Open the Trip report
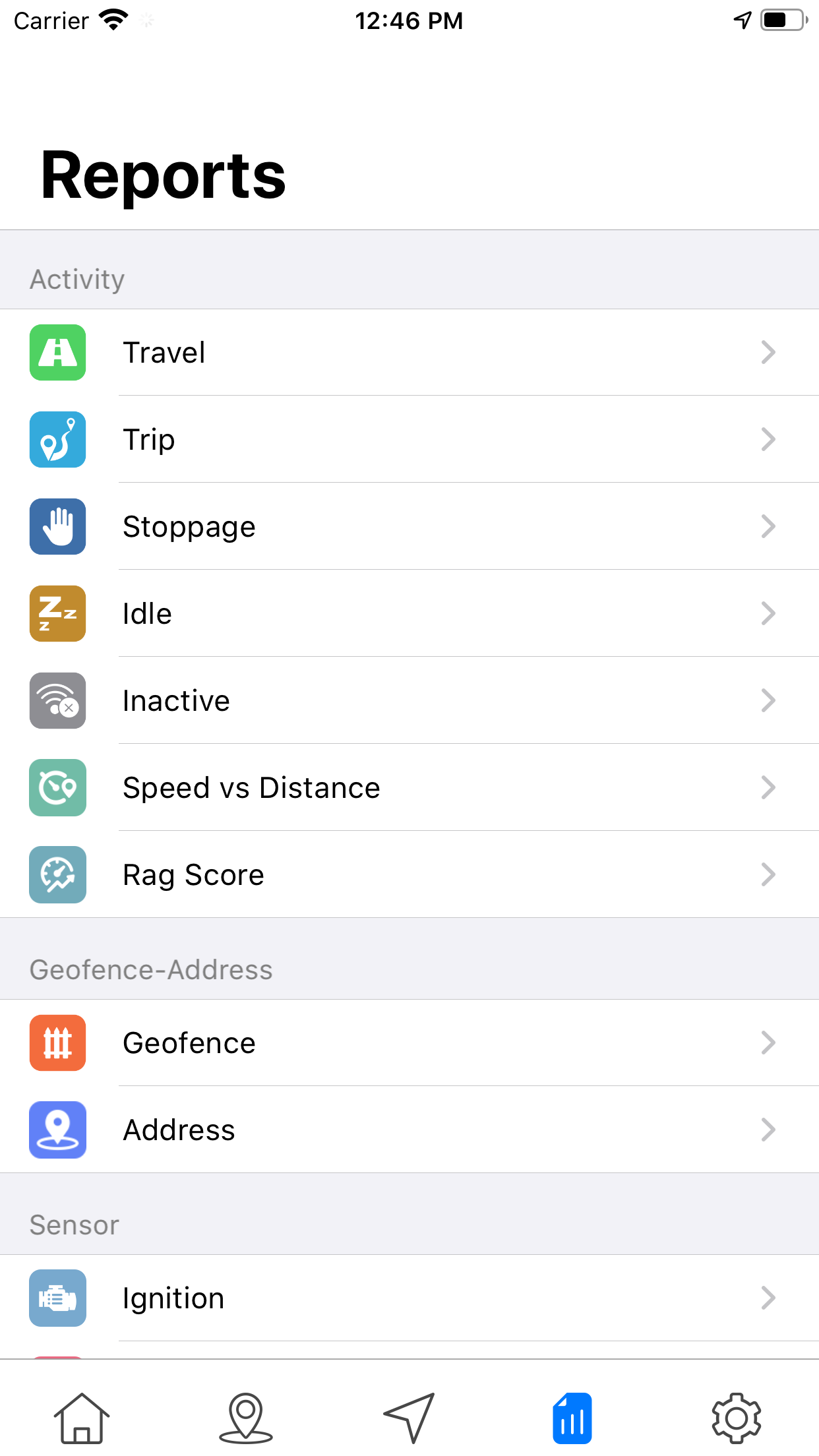 point(409,440)
